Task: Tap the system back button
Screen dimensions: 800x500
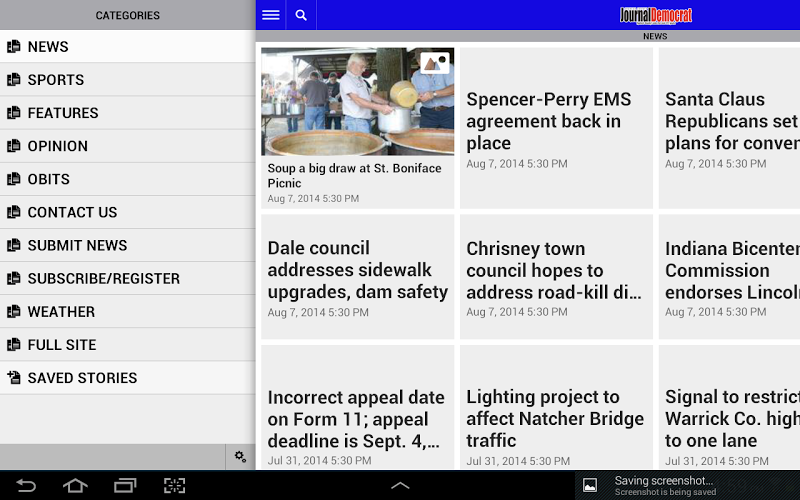Action: pyautogui.click(x=26, y=486)
